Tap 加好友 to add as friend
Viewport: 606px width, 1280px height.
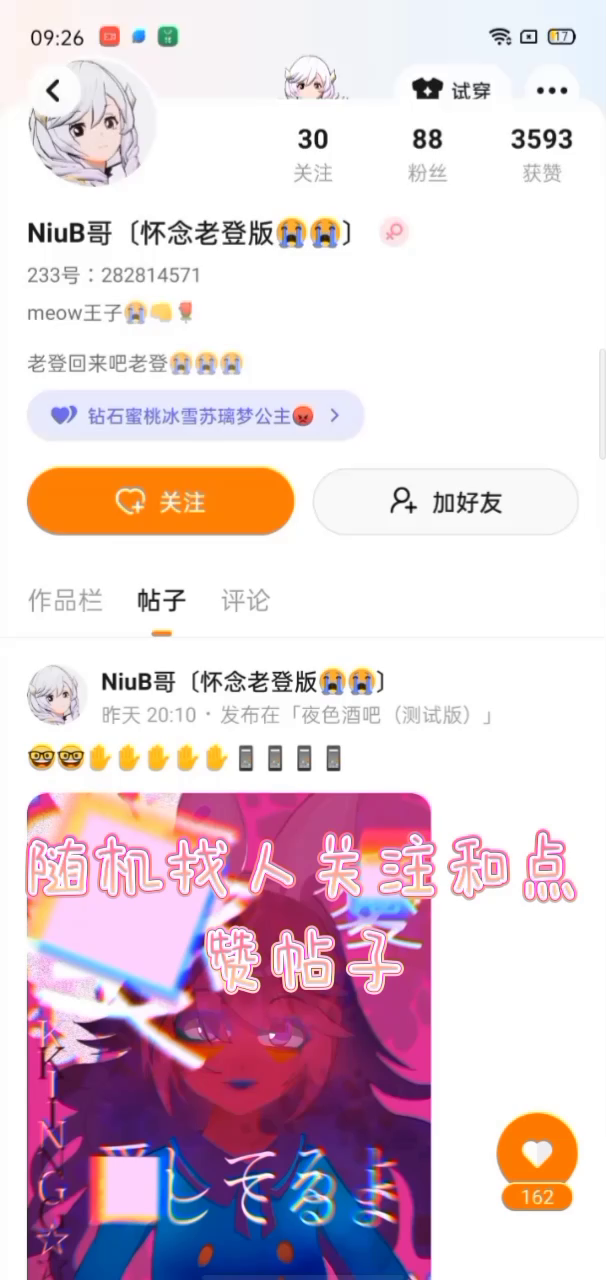(x=445, y=502)
